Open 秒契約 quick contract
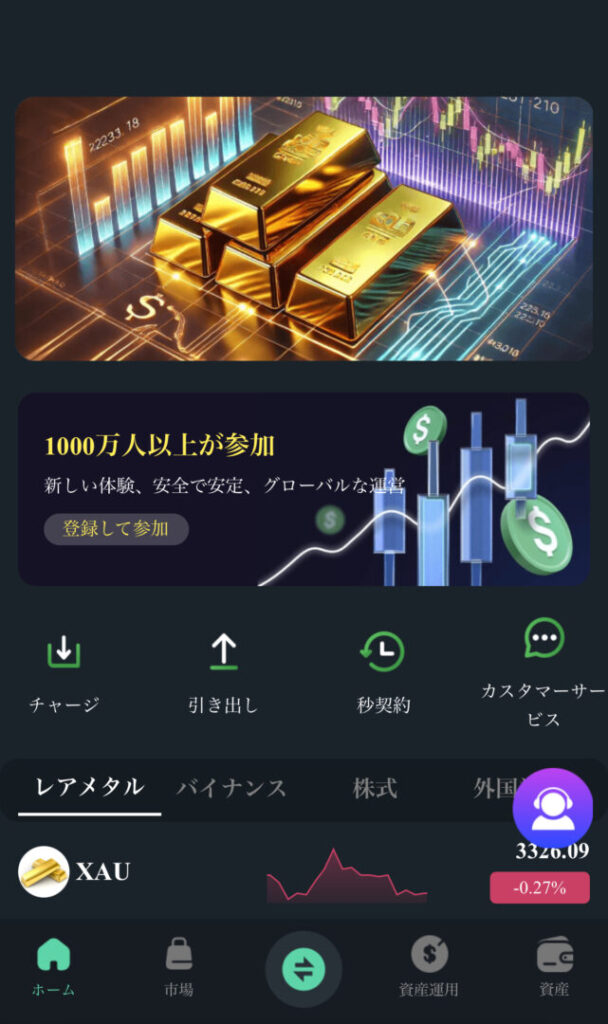This screenshot has height=1024, width=608. [383, 672]
